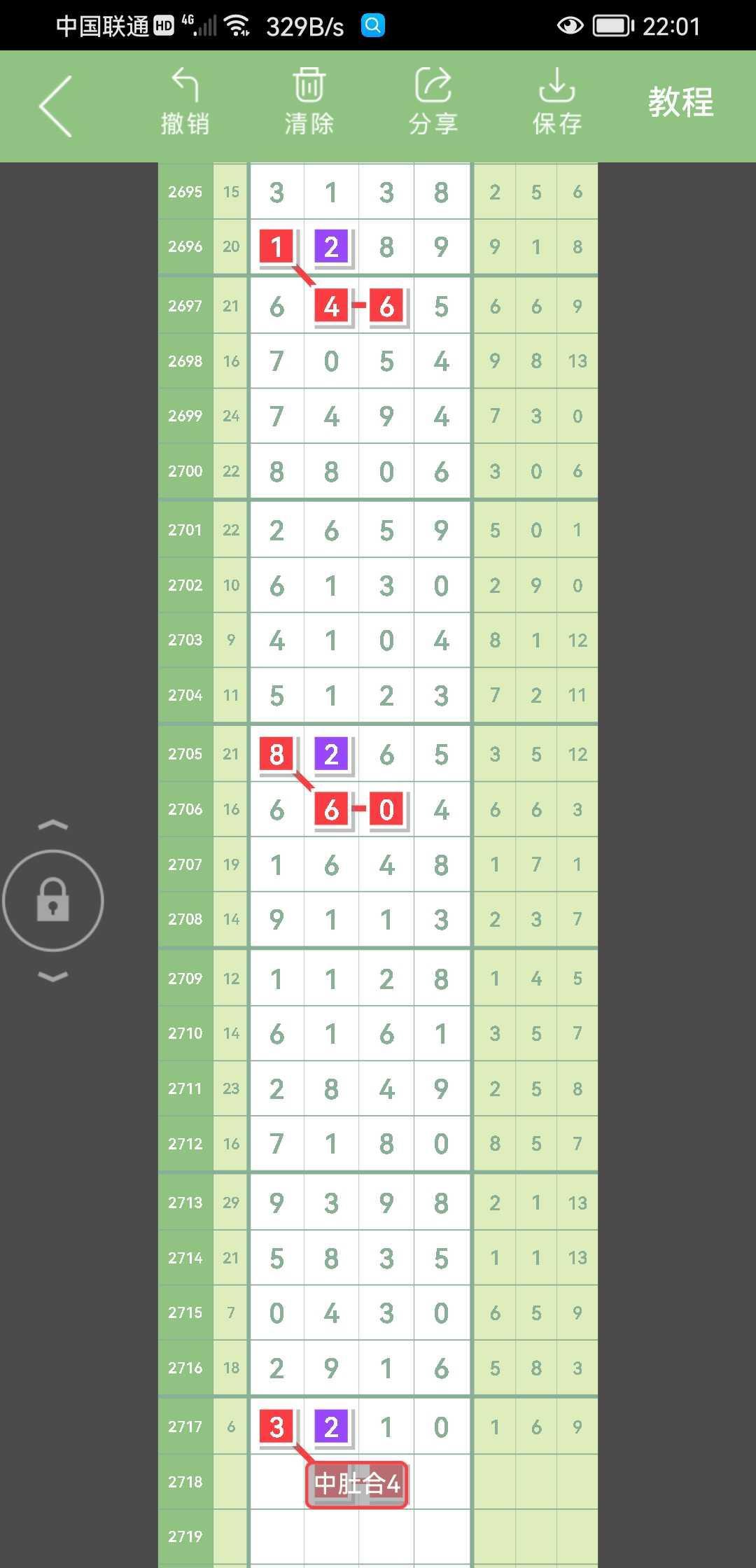The width and height of the screenshot is (756, 1568).
Task: Tap the up chevron above the lock
Action: [53, 825]
